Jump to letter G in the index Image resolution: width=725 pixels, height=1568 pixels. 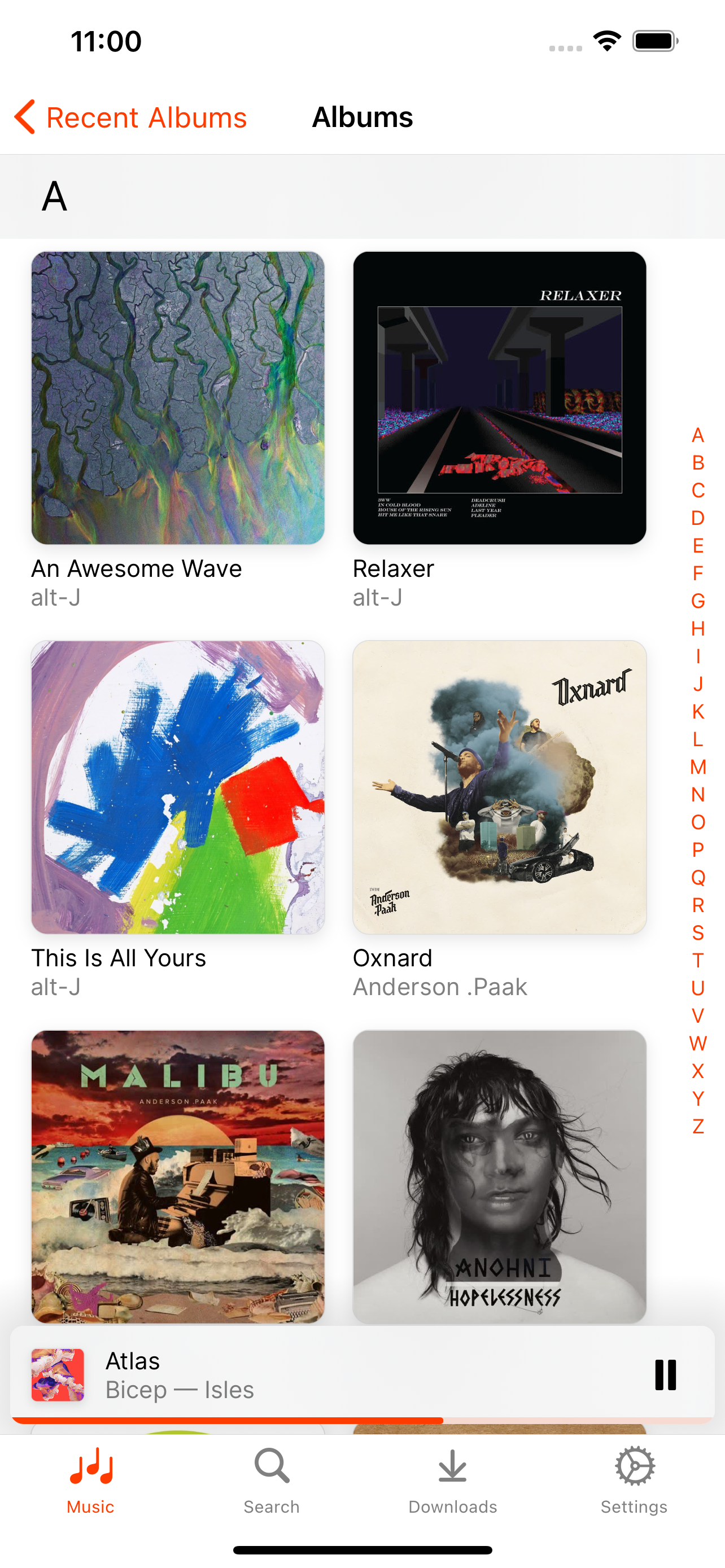tap(697, 601)
